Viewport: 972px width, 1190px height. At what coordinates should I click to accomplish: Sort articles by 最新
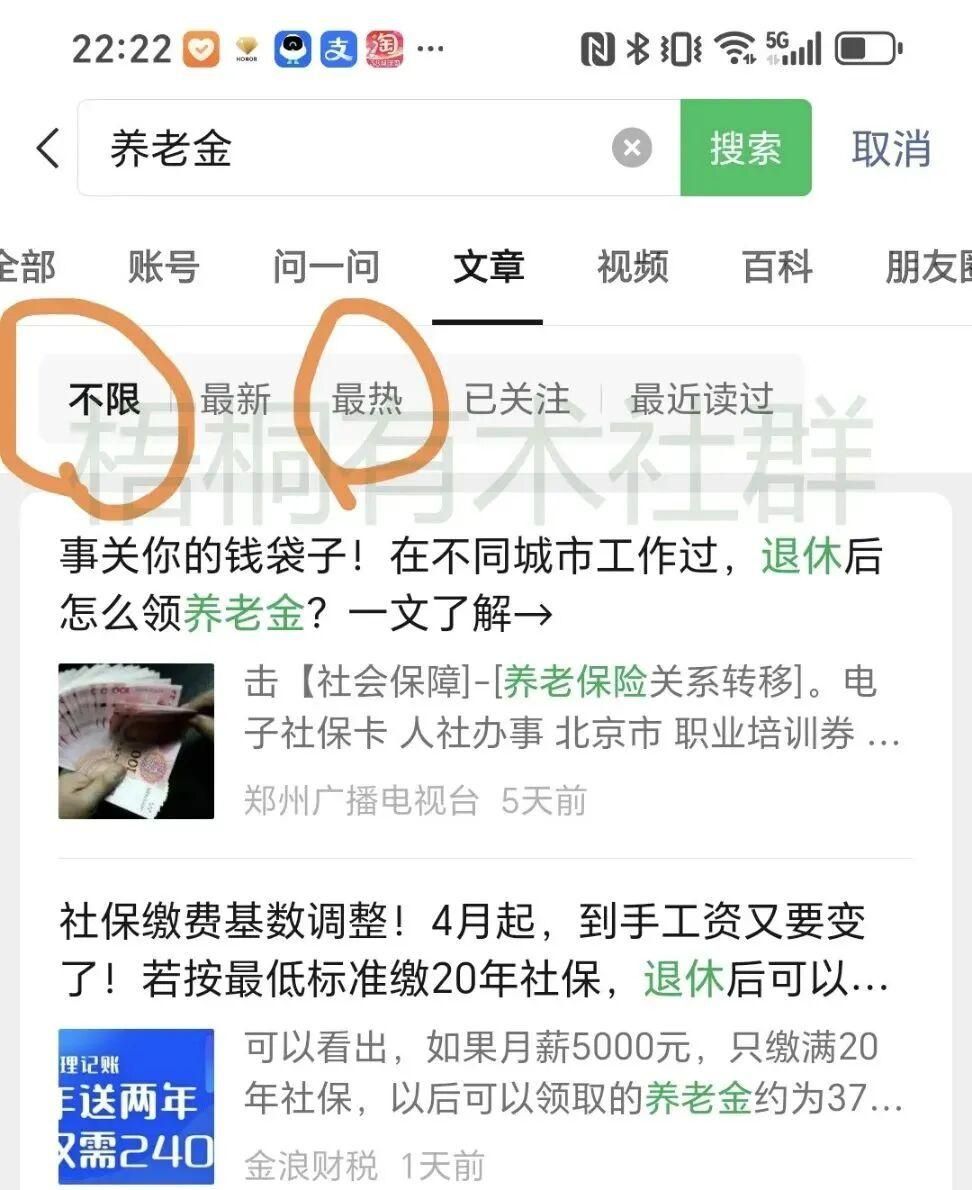[x=235, y=399]
